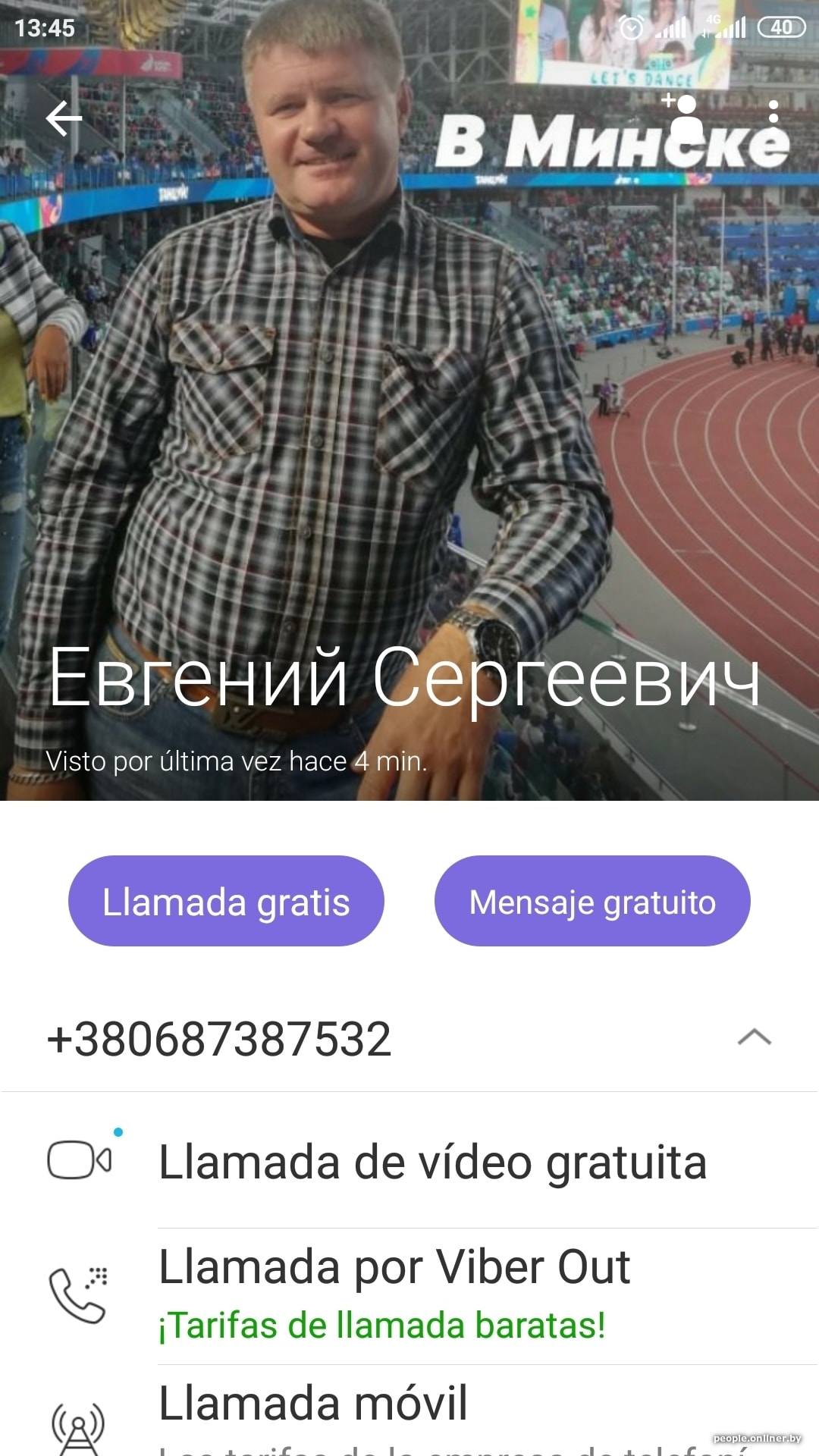Tap the Mensaje gratuito button
This screenshot has width=819, height=1456.
tap(592, 902)
